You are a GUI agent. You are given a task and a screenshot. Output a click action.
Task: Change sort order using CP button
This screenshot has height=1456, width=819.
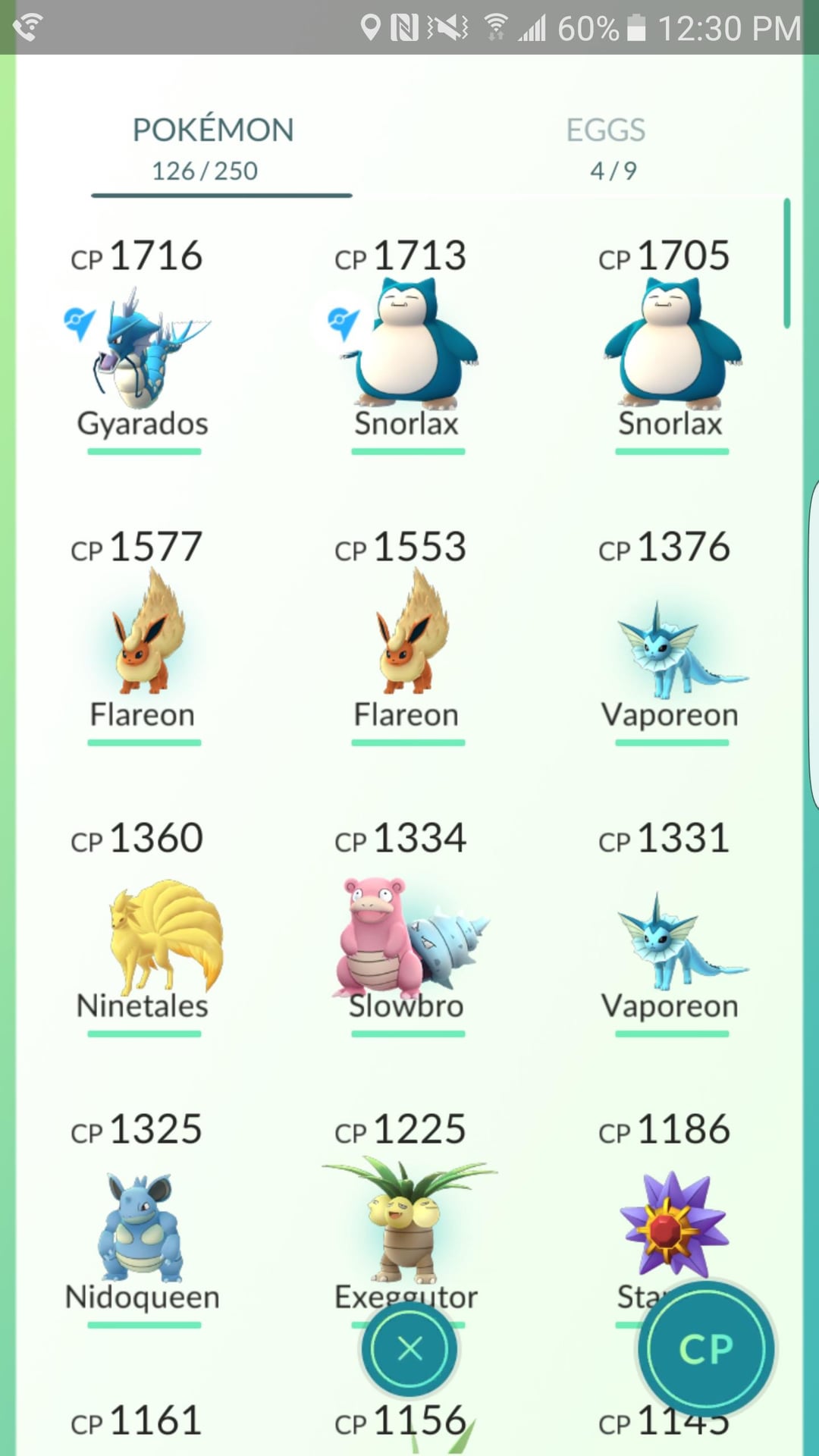(x=706, y=1348)
